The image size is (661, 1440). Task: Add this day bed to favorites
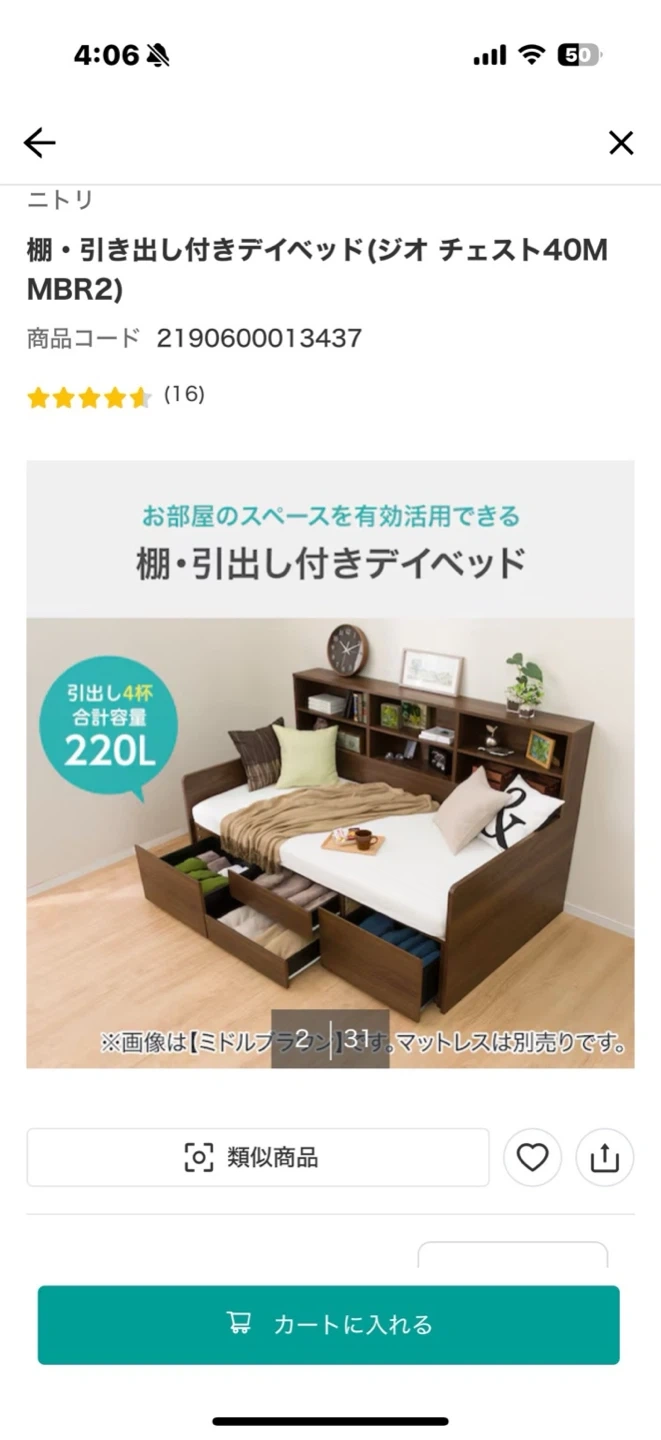[532, 1158]
